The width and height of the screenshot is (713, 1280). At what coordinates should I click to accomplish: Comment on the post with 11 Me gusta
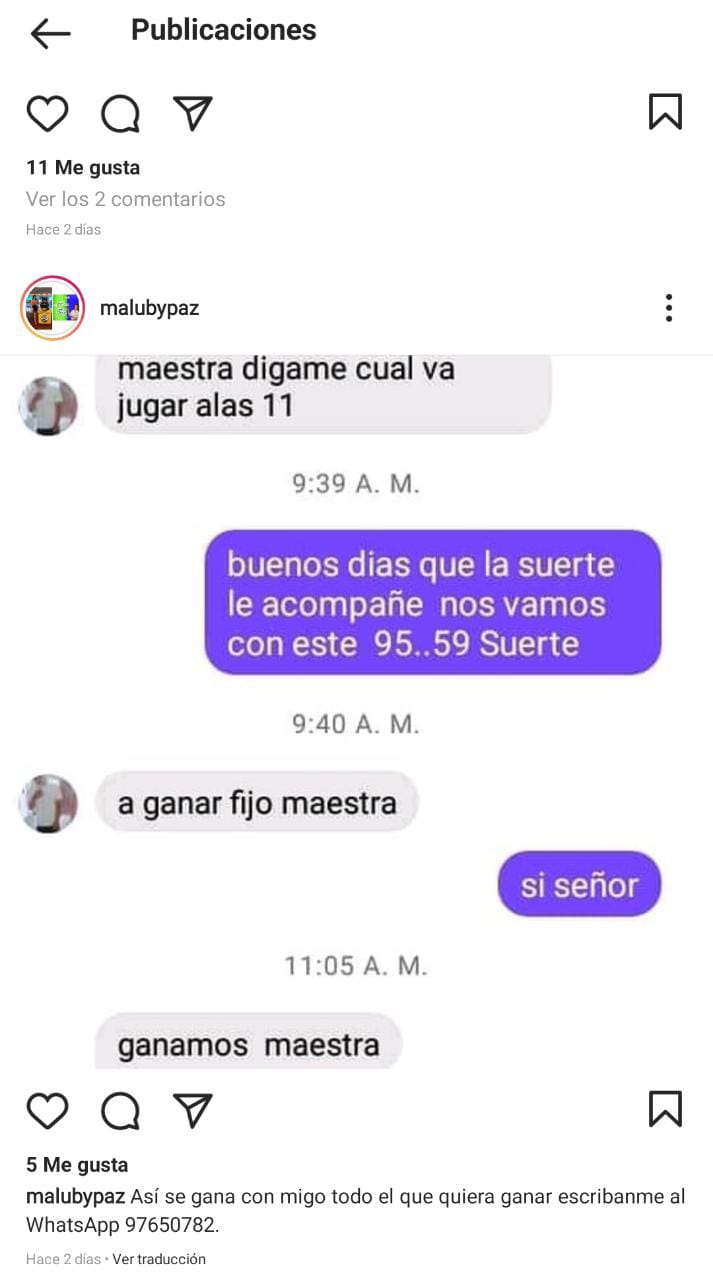tap(120, 114)
